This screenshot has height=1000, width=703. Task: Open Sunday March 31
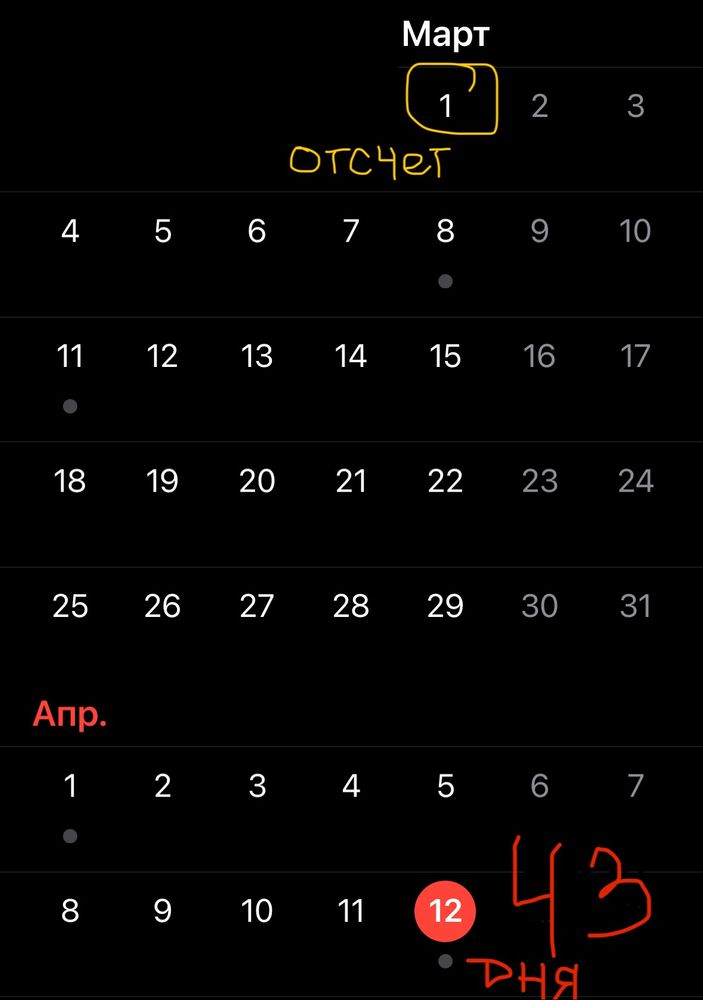(x=635, y=606)
